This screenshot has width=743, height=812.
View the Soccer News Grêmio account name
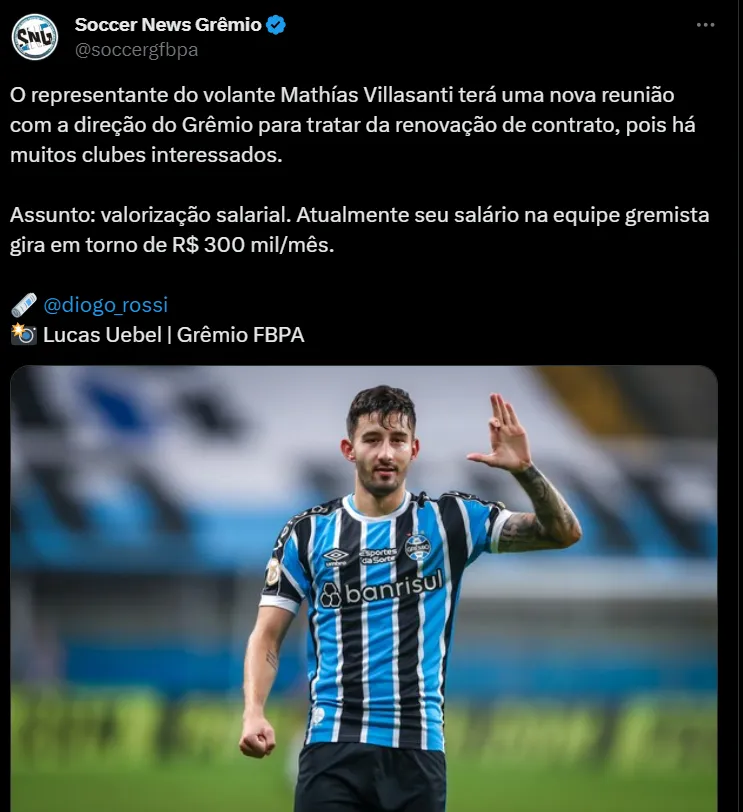click(x=168, y=25)
